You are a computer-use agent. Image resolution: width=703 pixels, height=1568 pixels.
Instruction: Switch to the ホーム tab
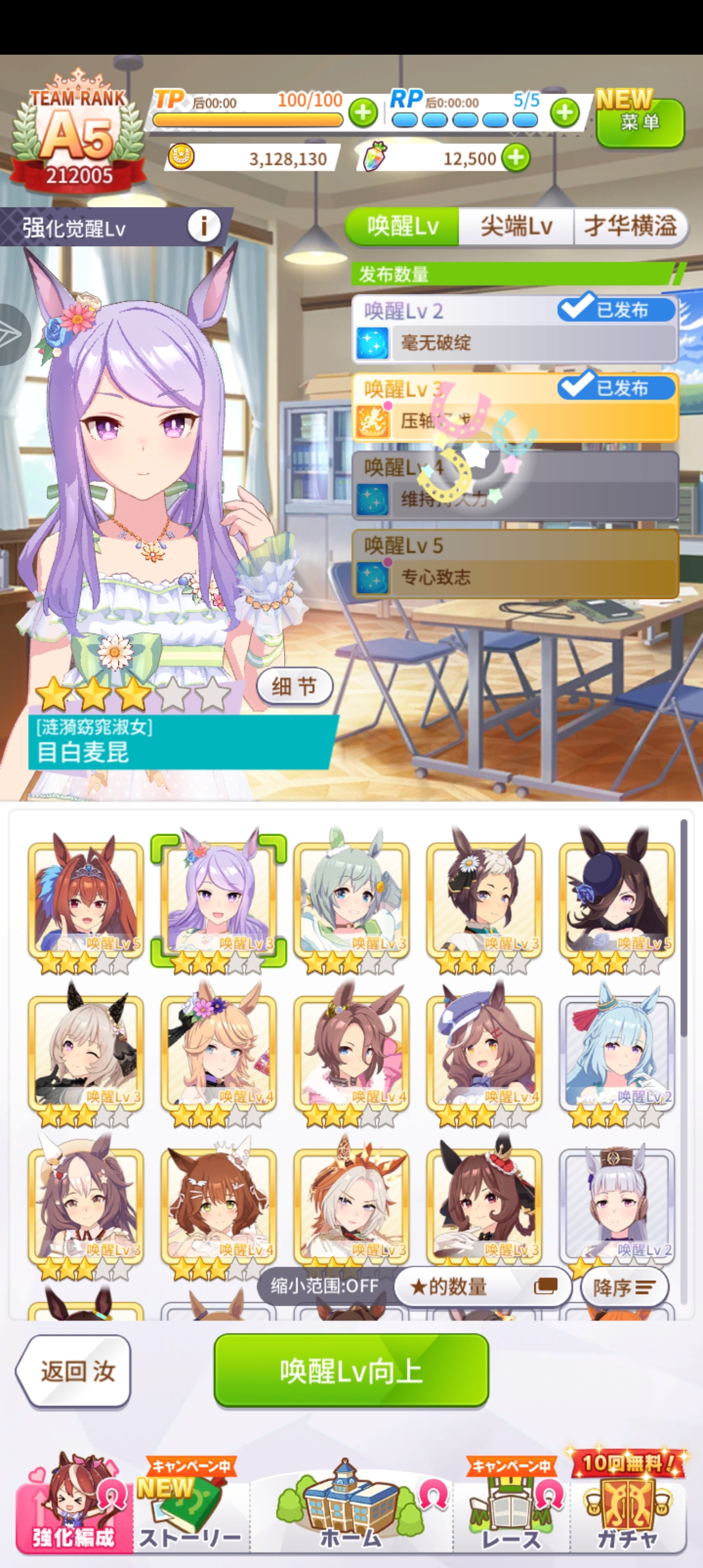[x=351, y=1509]
